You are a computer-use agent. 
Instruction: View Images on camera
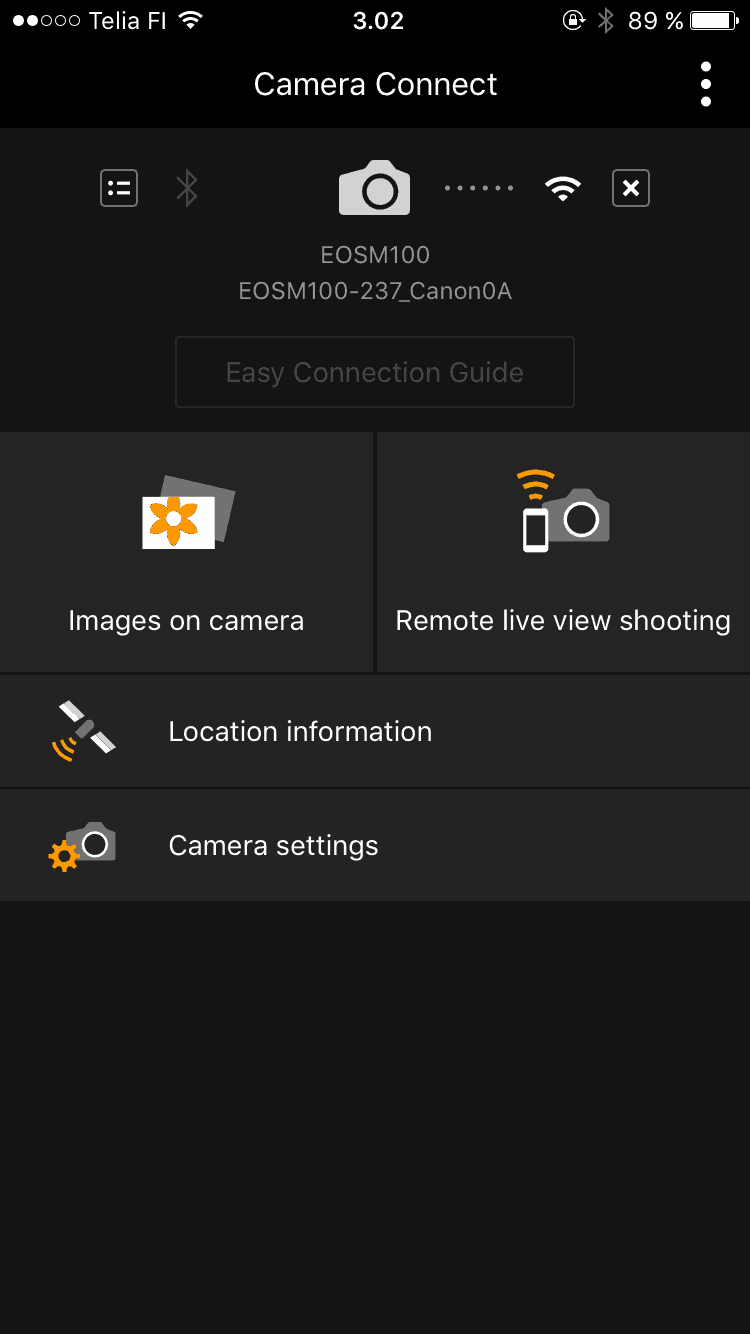coord(187,553)
